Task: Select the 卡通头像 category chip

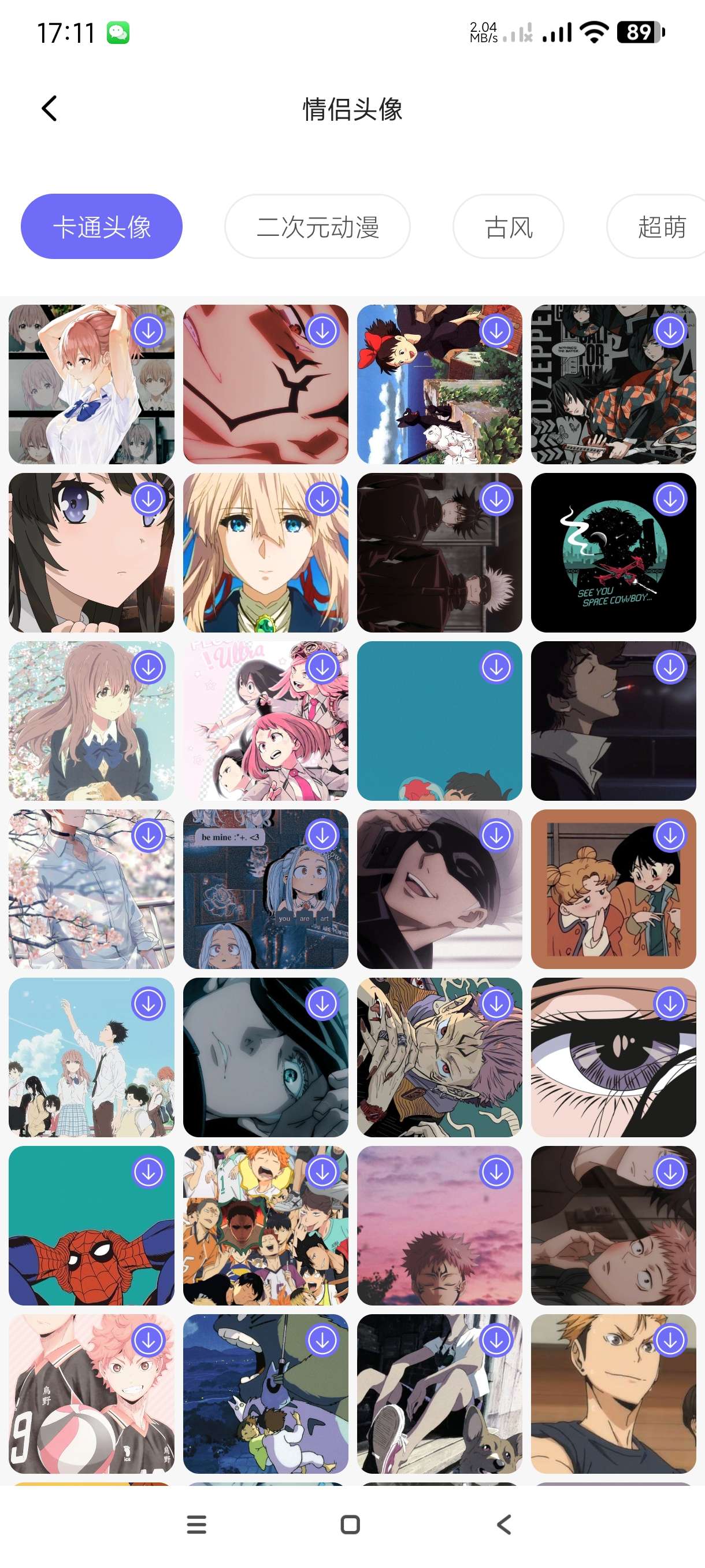Action: pos(102,227)
